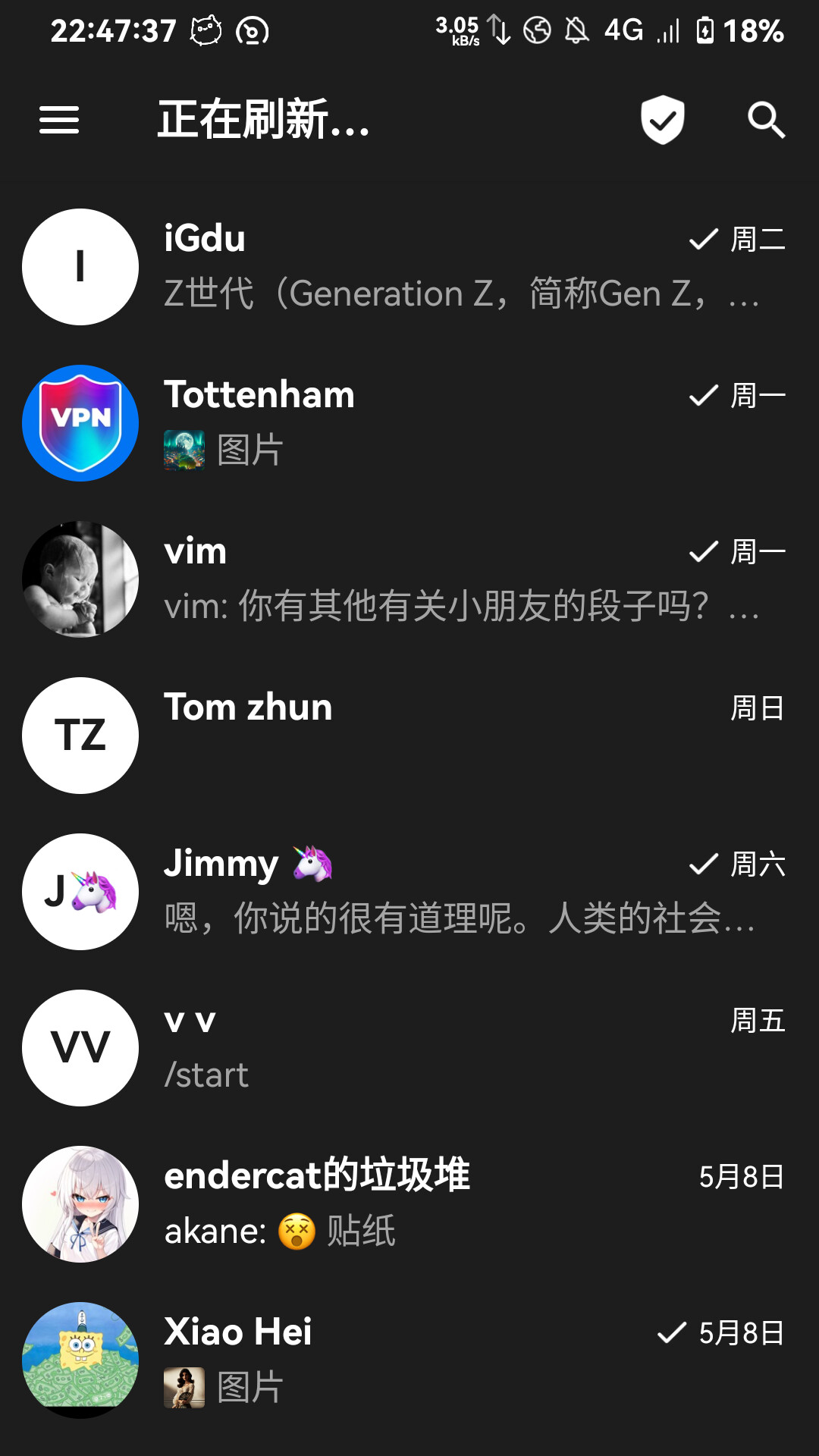Open the hamburger drawer menu
This screenshot has height=1456, width=819.
point(59,120)
